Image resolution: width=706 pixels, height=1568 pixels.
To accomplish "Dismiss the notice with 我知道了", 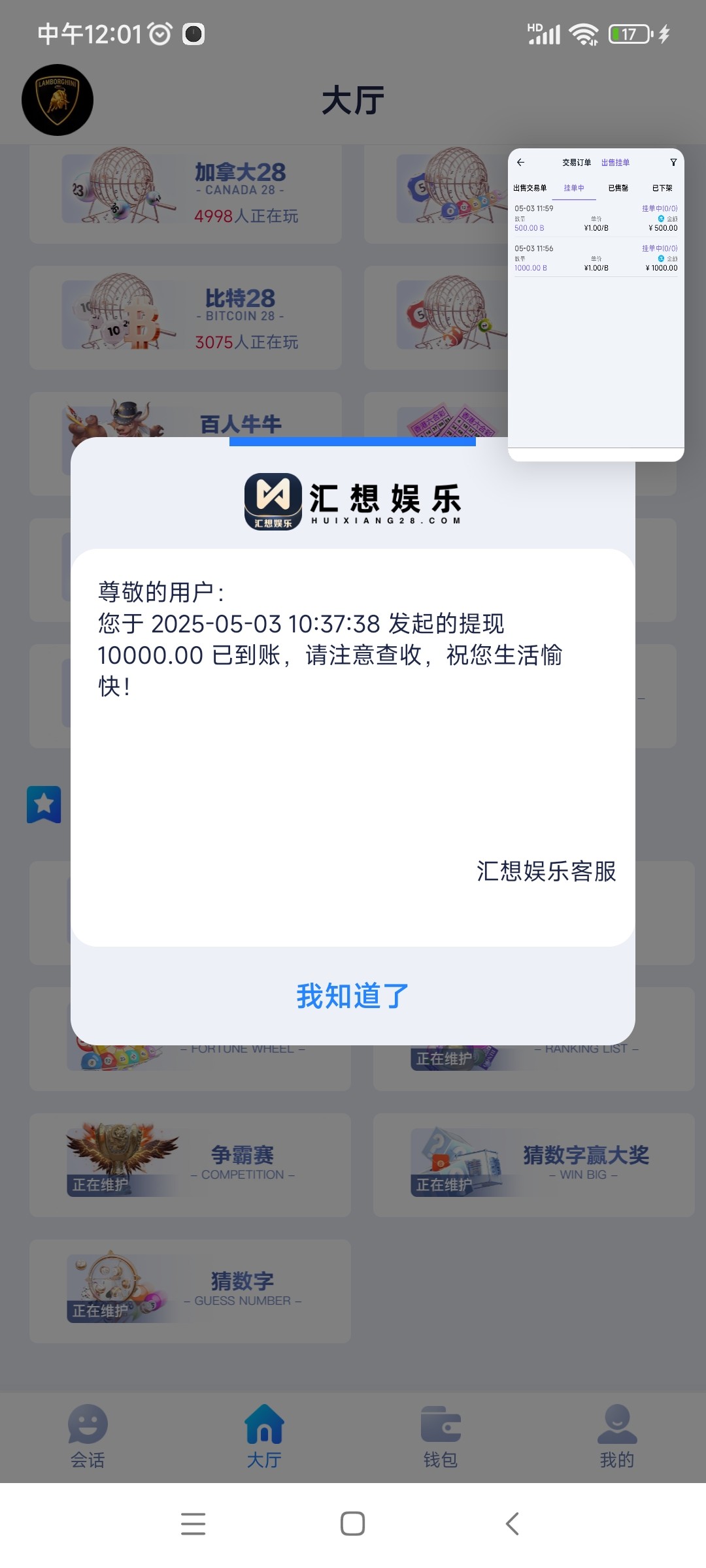I will click(352, 996).
